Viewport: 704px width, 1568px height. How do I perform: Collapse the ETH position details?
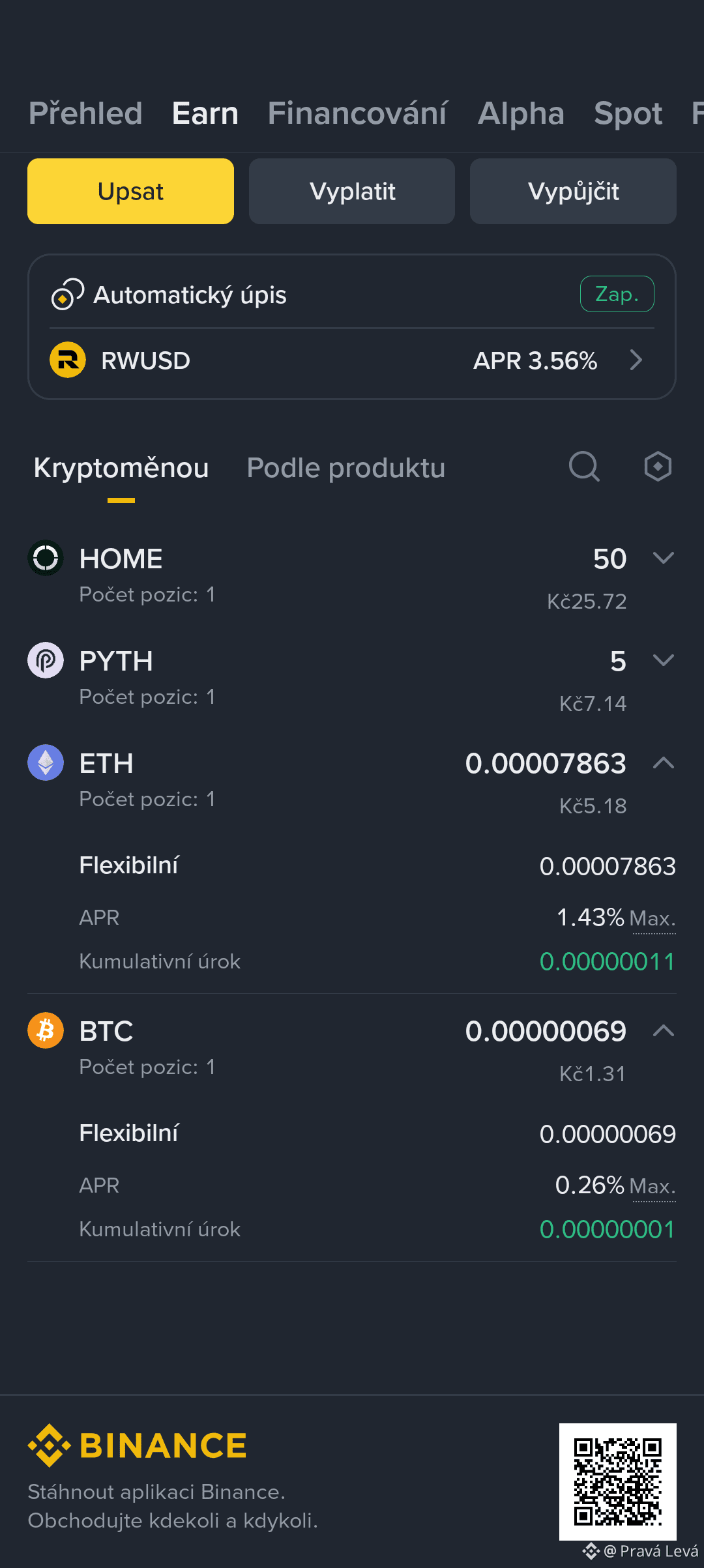coord(663,763)
